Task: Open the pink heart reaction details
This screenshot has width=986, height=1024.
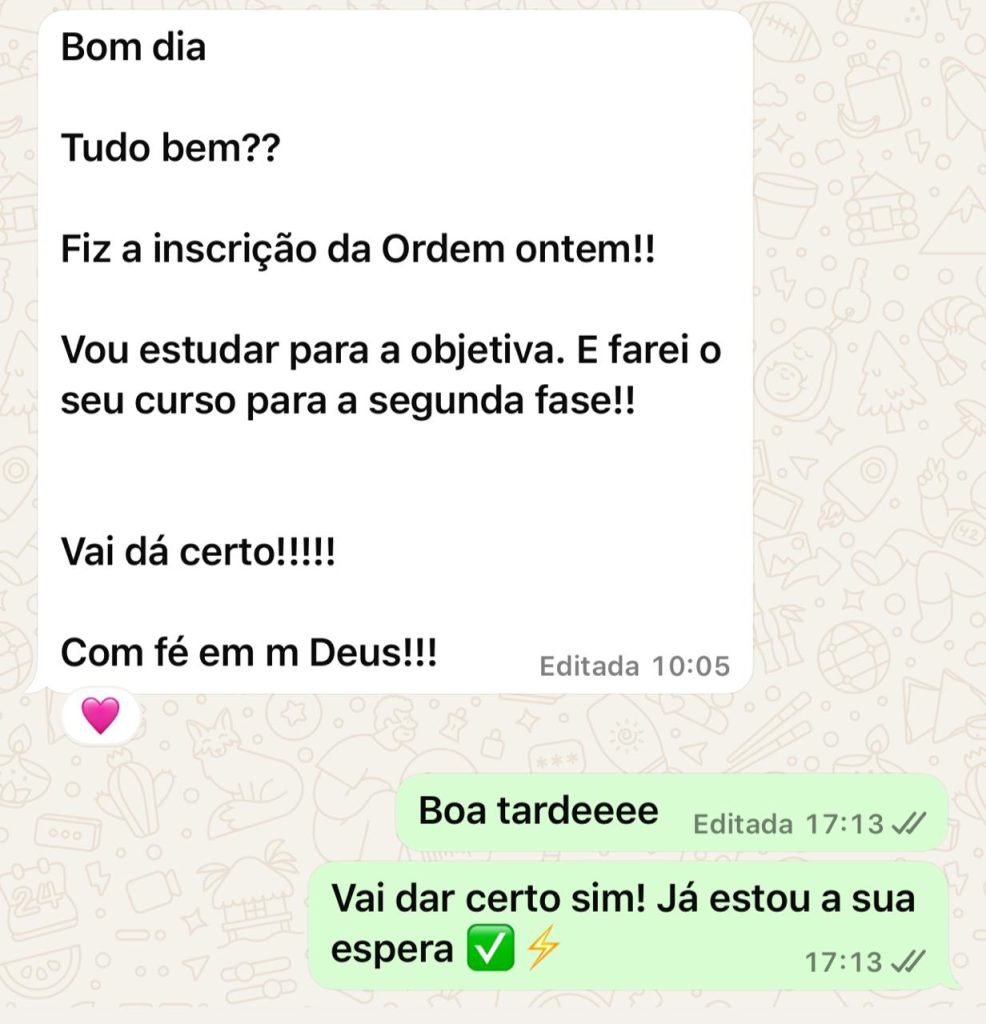Action: (99, 714)
